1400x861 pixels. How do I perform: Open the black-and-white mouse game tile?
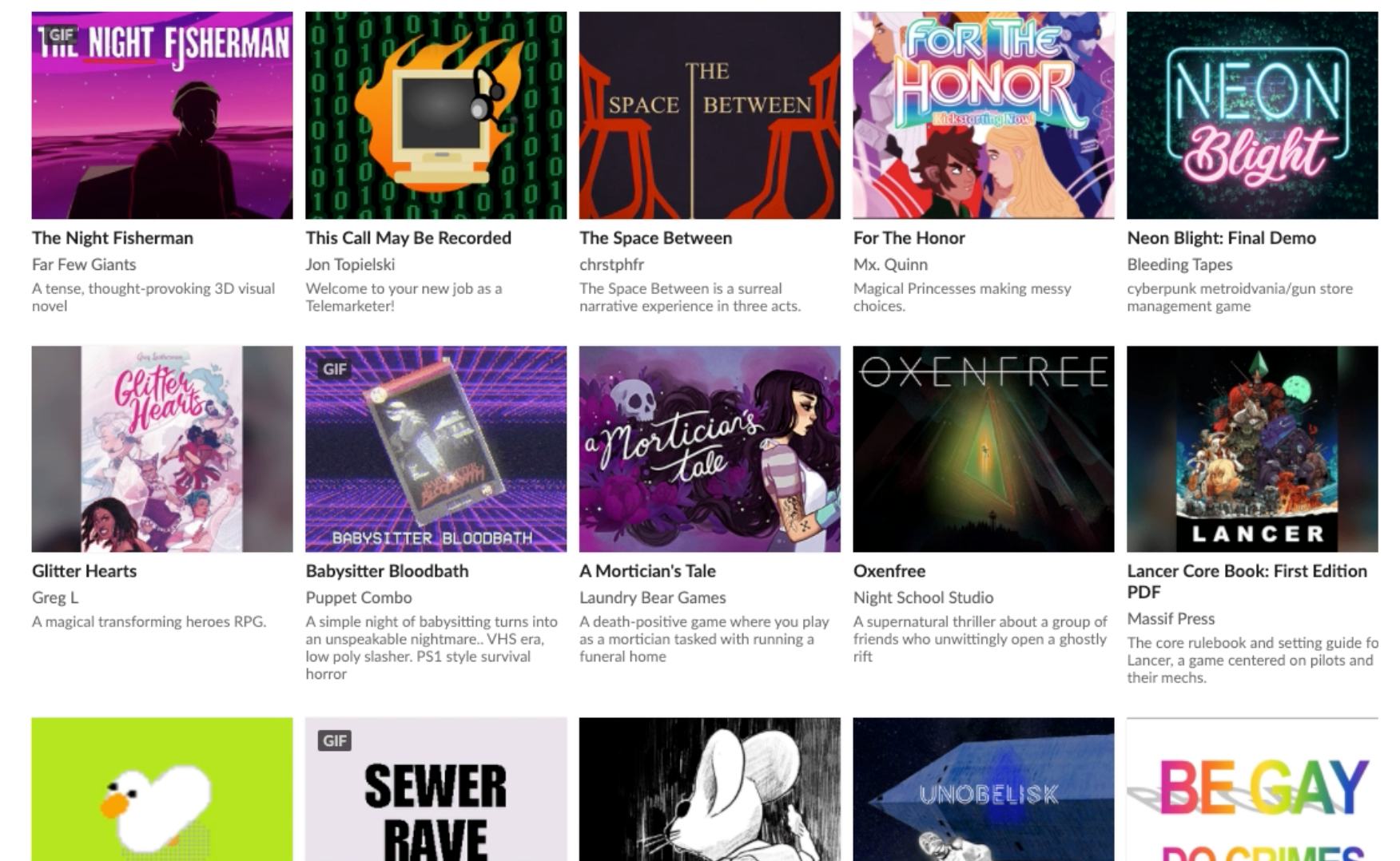pos(710,789)
